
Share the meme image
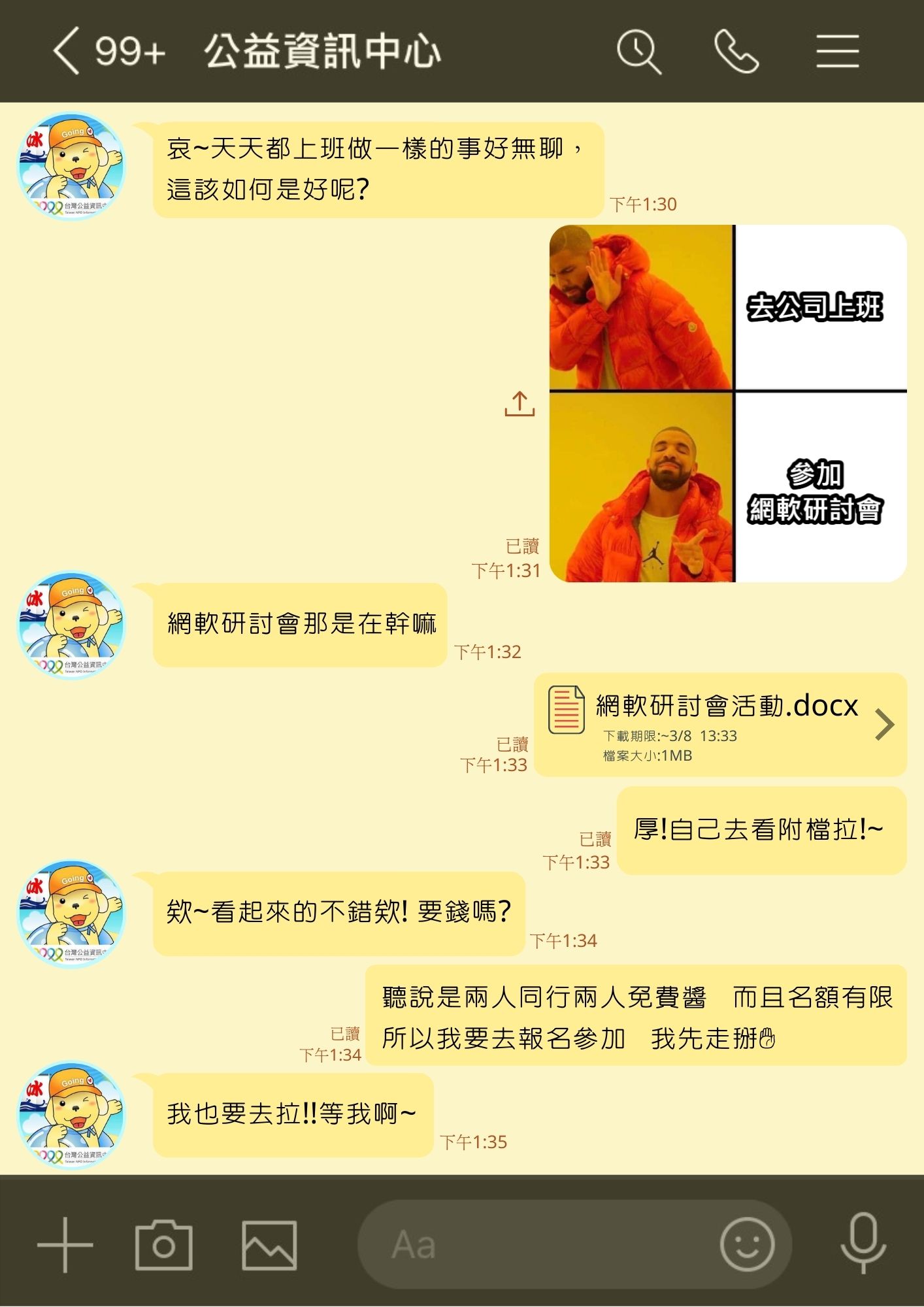click(x=520, y=404)
